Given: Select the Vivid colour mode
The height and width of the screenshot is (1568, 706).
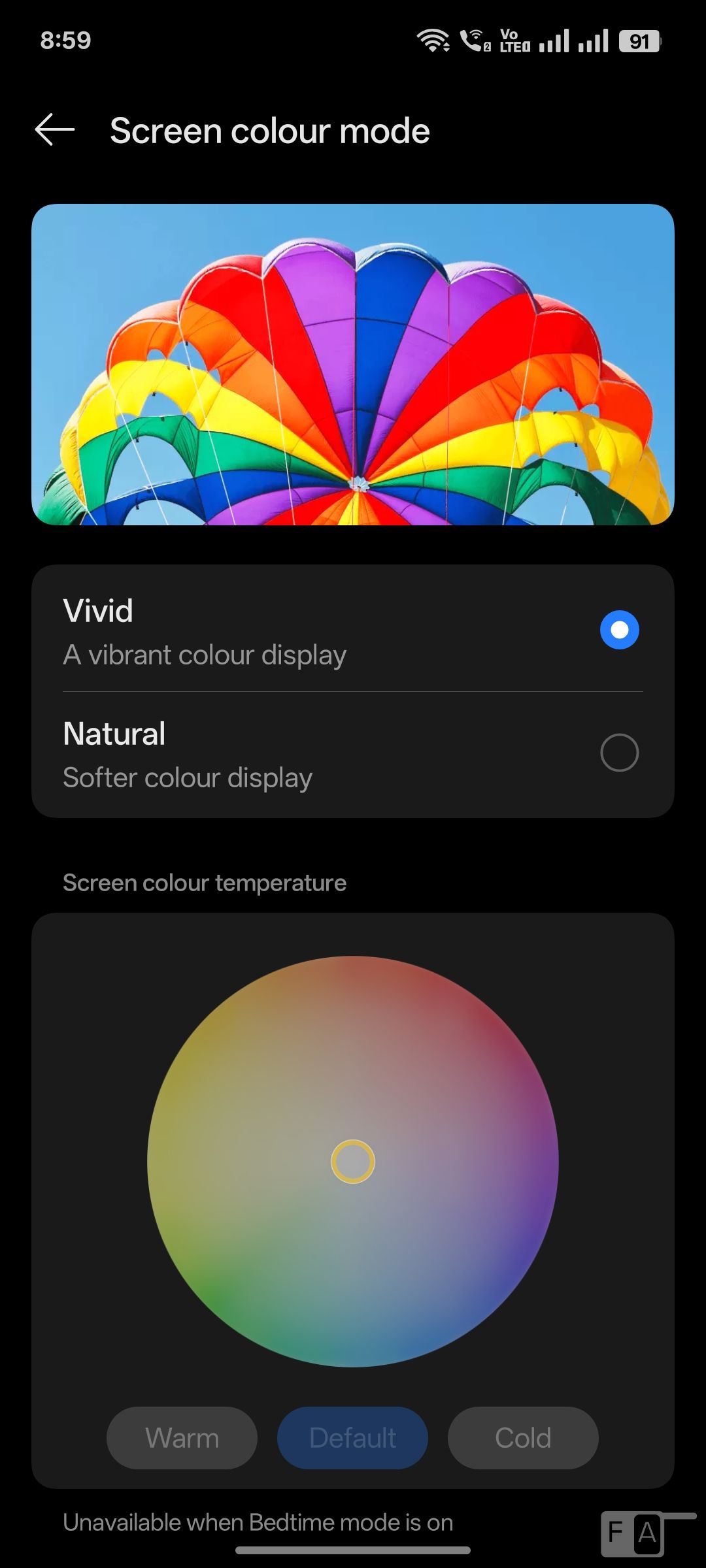Looking at the screenshot, I should (353, 630).
